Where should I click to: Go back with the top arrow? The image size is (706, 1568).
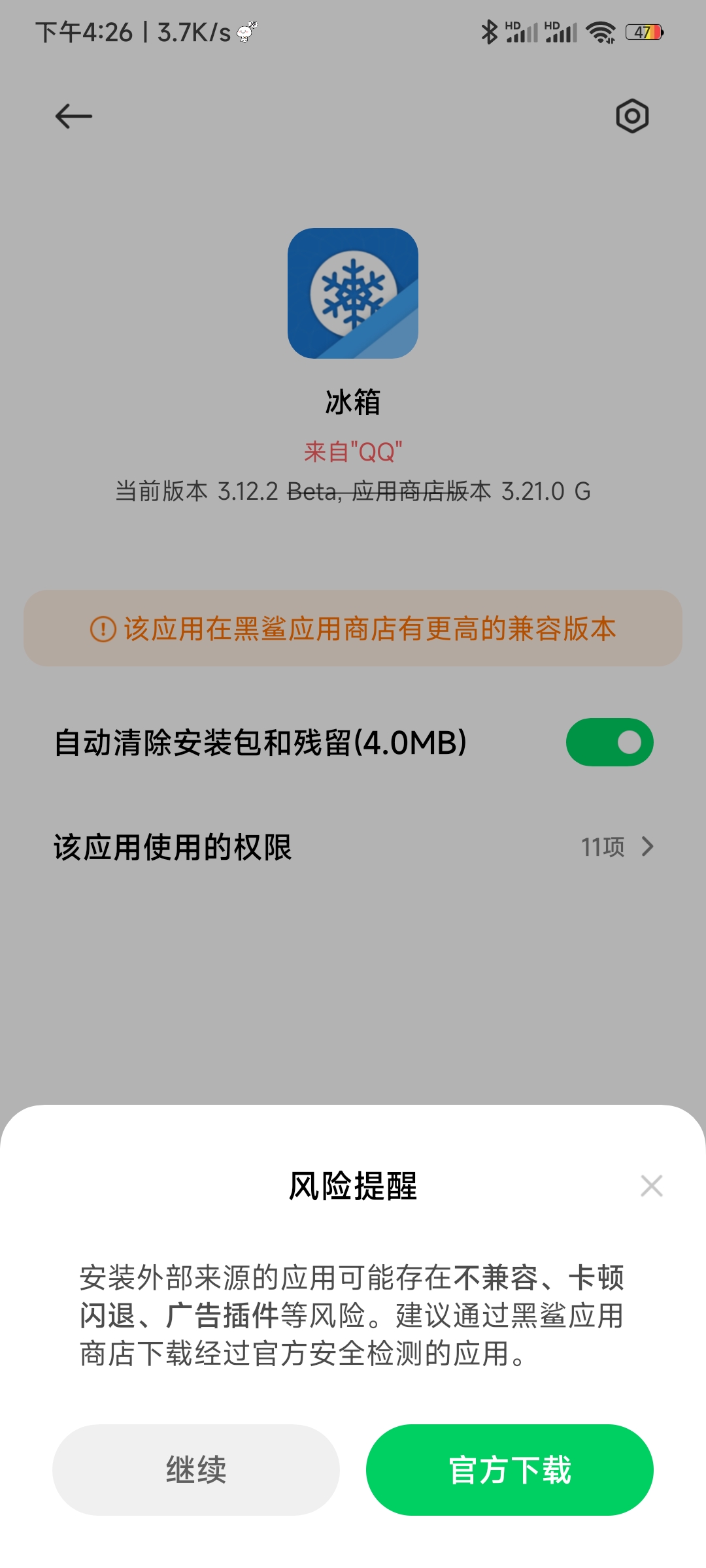click(x=73, y=116)
